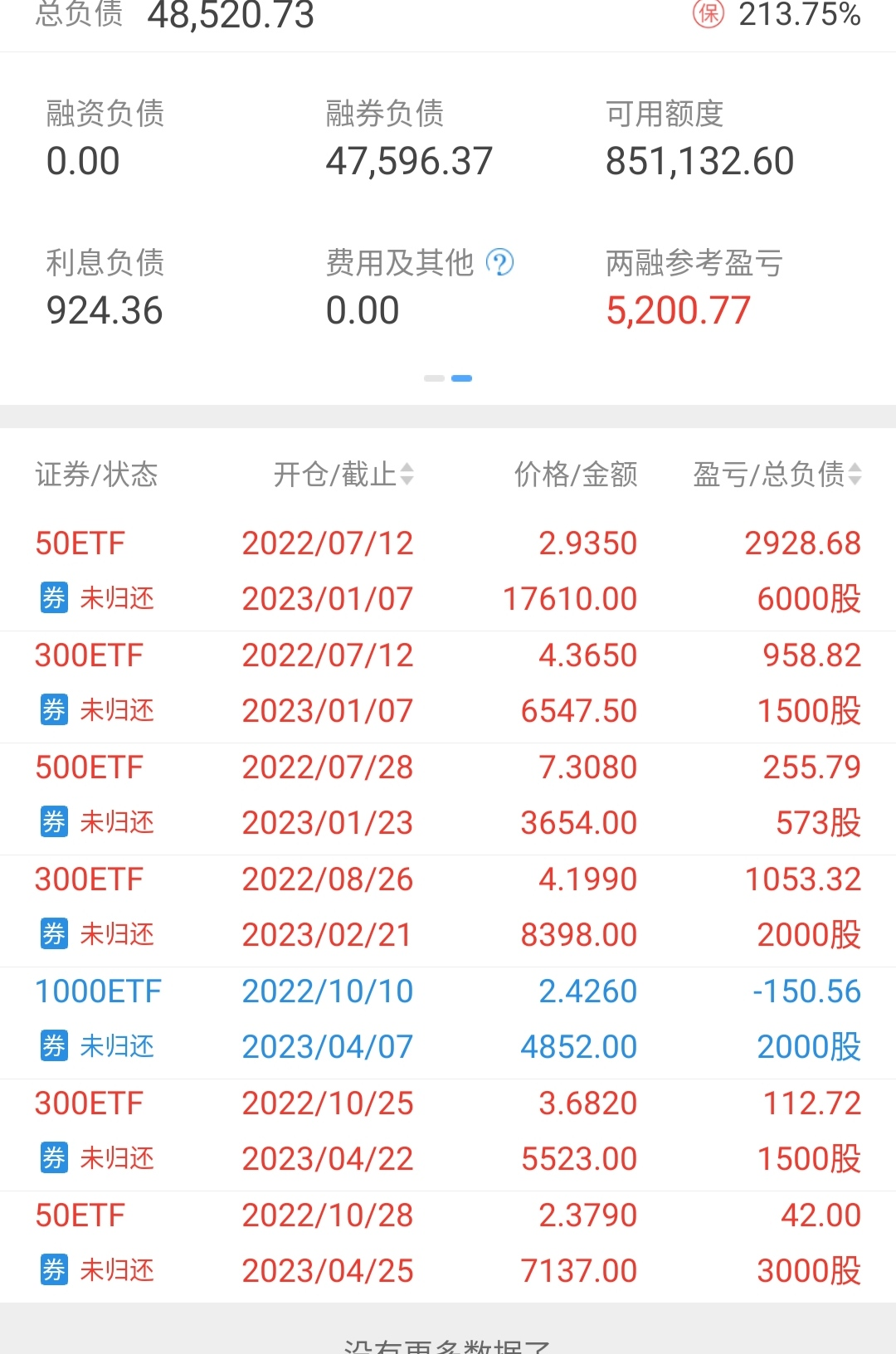896x1354 pixels.
Task: Sort positions by 开仓/截止 date
Action: point(343,475)
